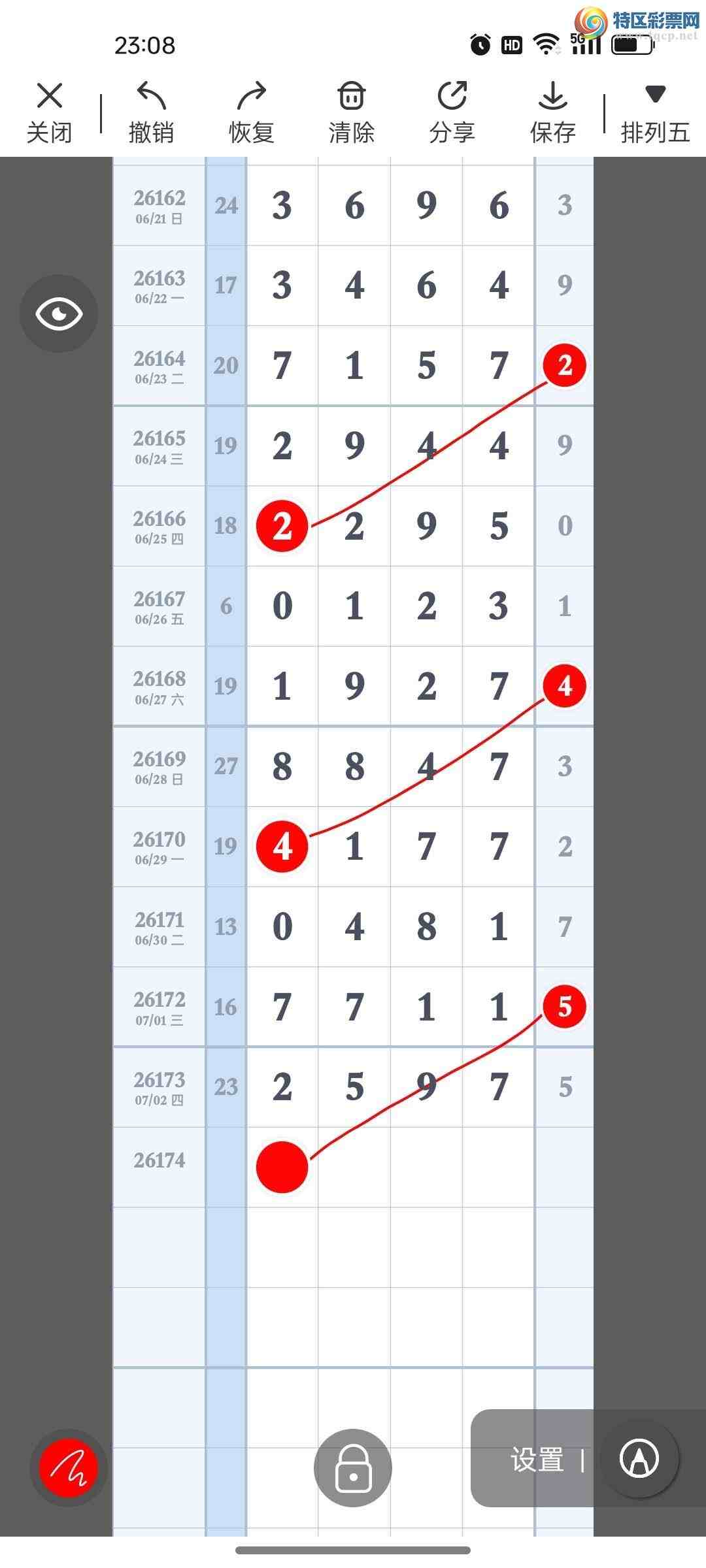The height and width of the screenshot is (1568, 706).
Task: Tap the lock button to lock scrolling
Action: click(353, 1467)
